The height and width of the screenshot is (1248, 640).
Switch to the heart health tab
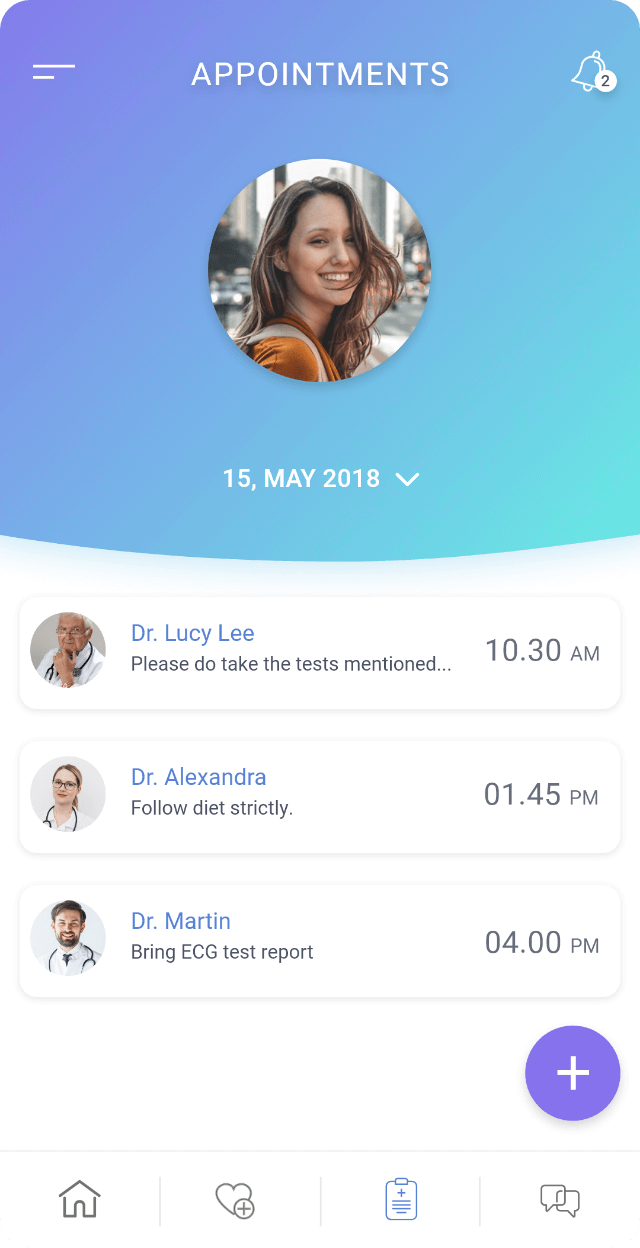click(x=236, y=1199)
